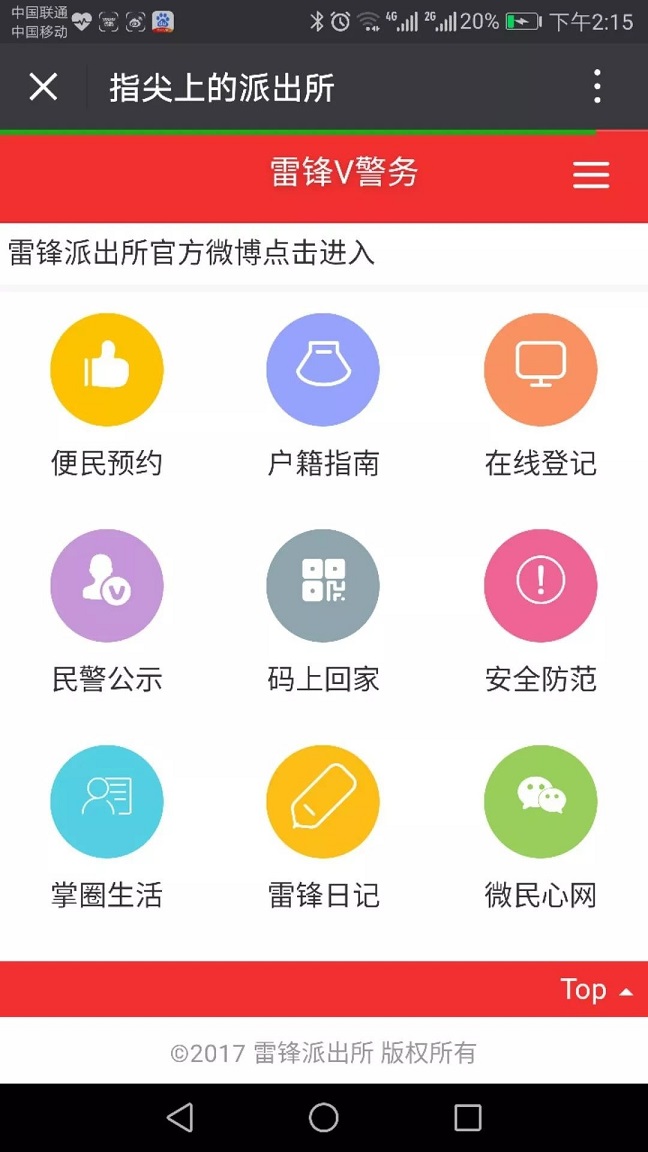
Task: Tap the system back button
Action: pos(180,1117)
